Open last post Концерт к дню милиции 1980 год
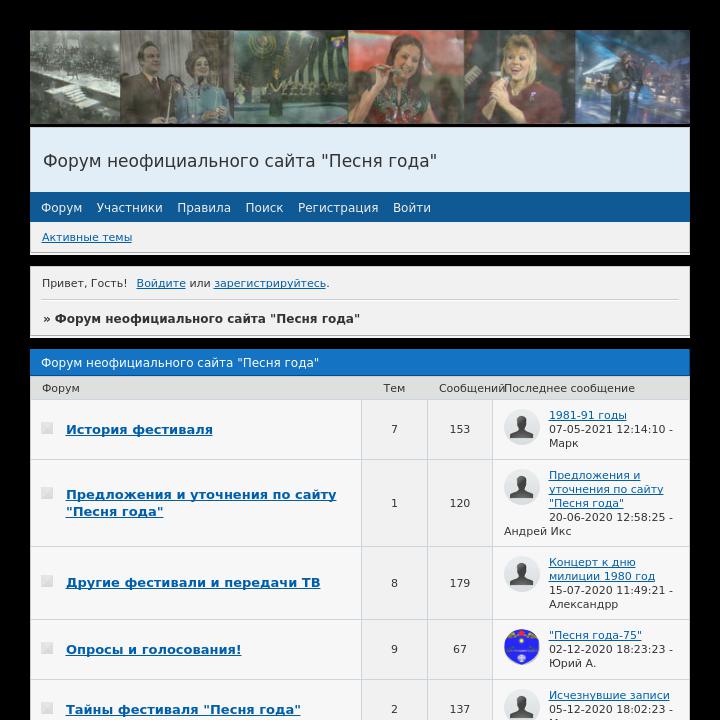 (x=601, y=569)
